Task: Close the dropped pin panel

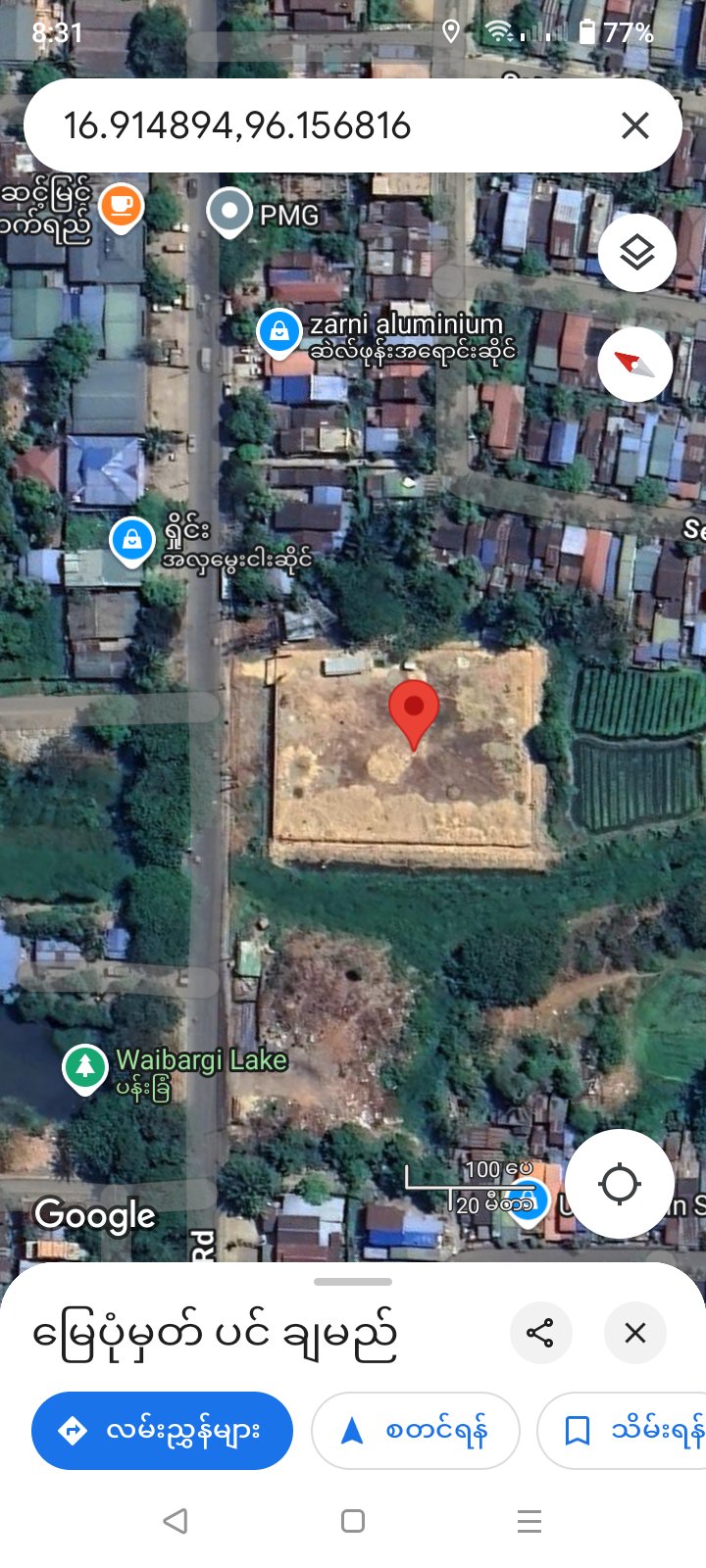Action: pos(635,1333)
